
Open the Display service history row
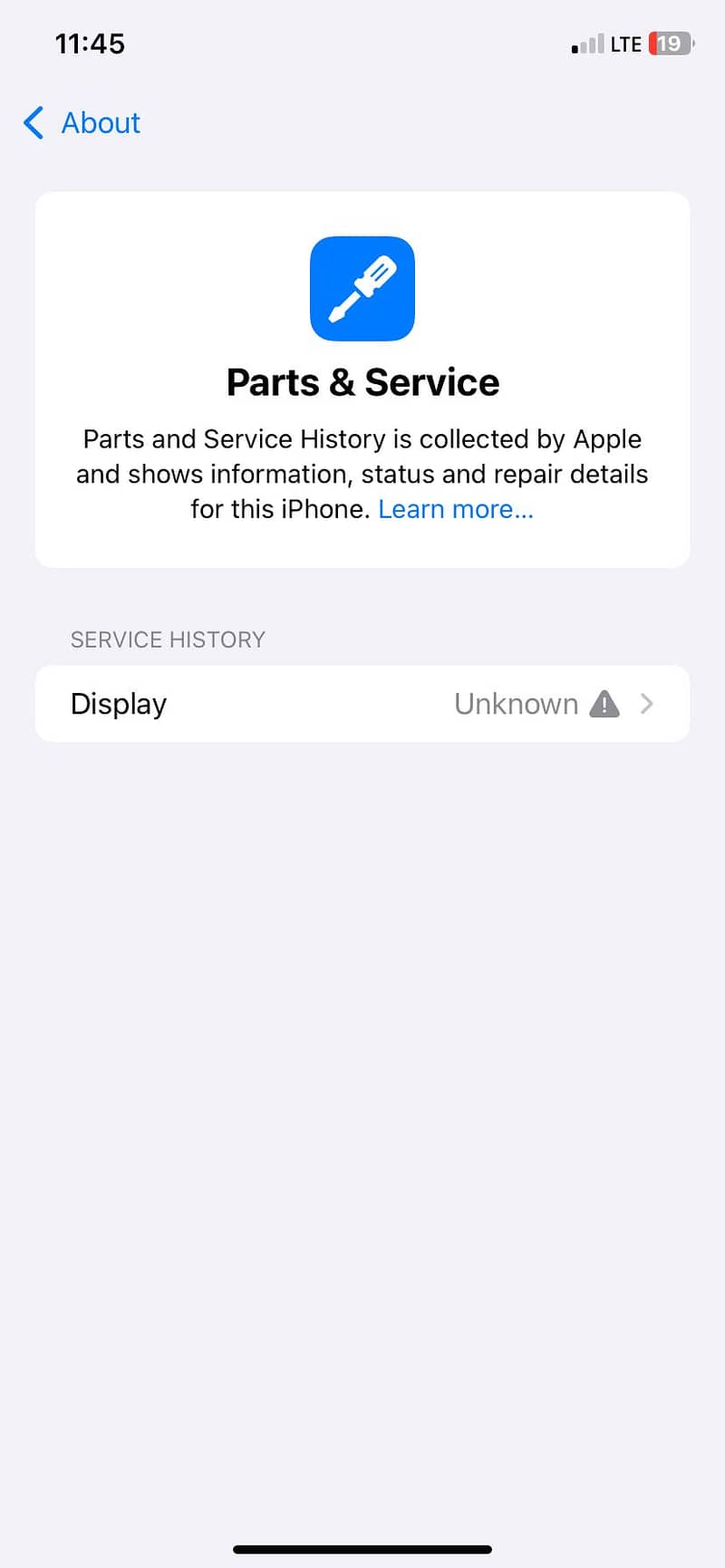pos(362,704)
